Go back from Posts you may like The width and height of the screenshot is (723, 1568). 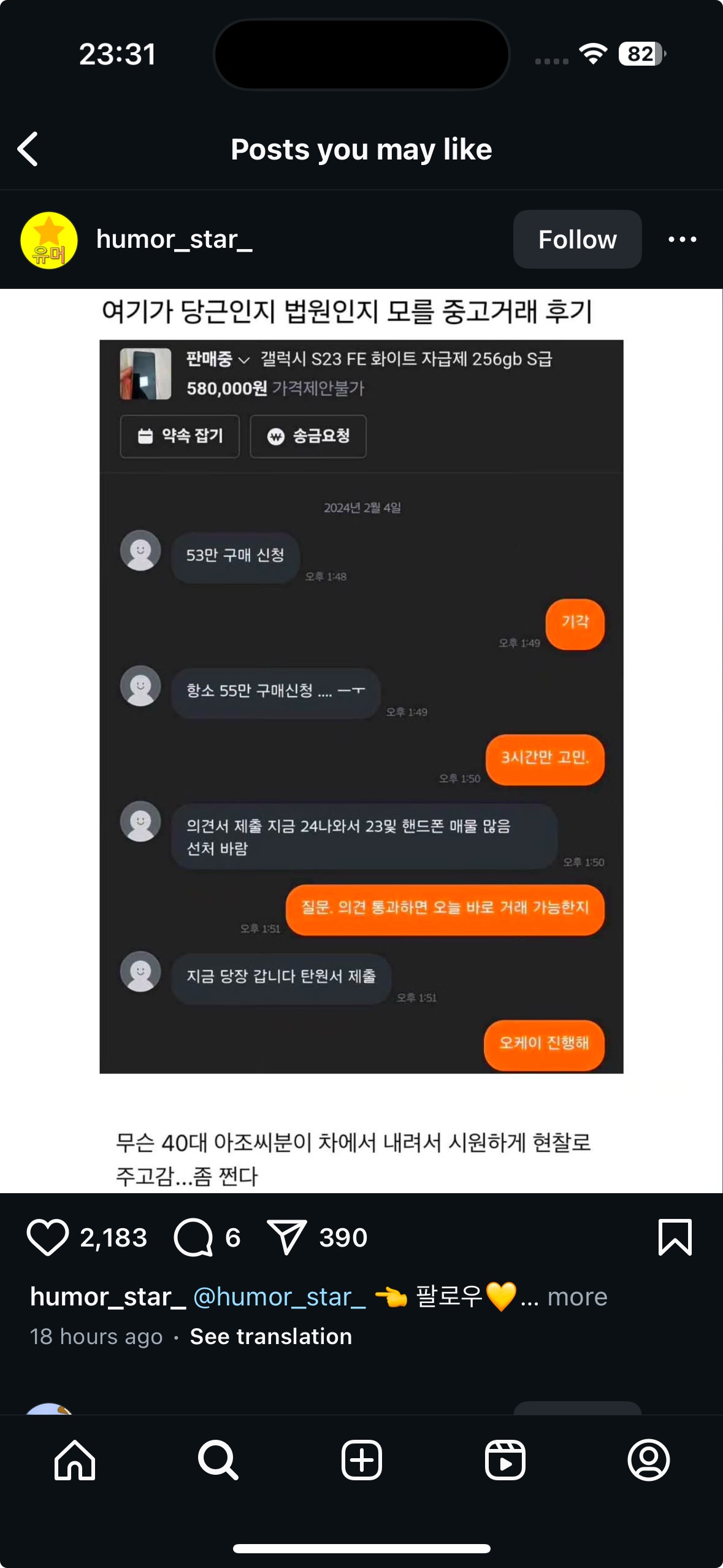coord(28,149)
